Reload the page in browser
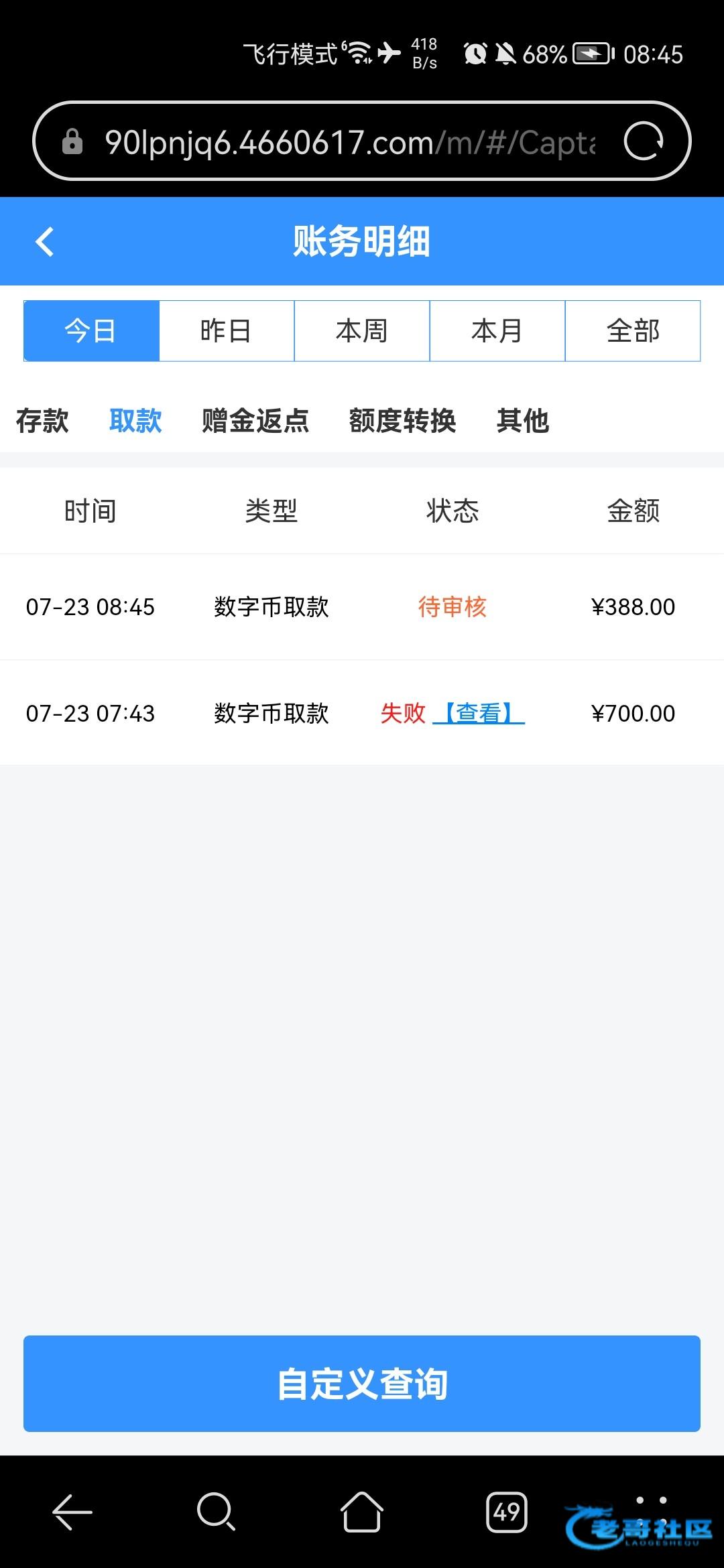 643,141
